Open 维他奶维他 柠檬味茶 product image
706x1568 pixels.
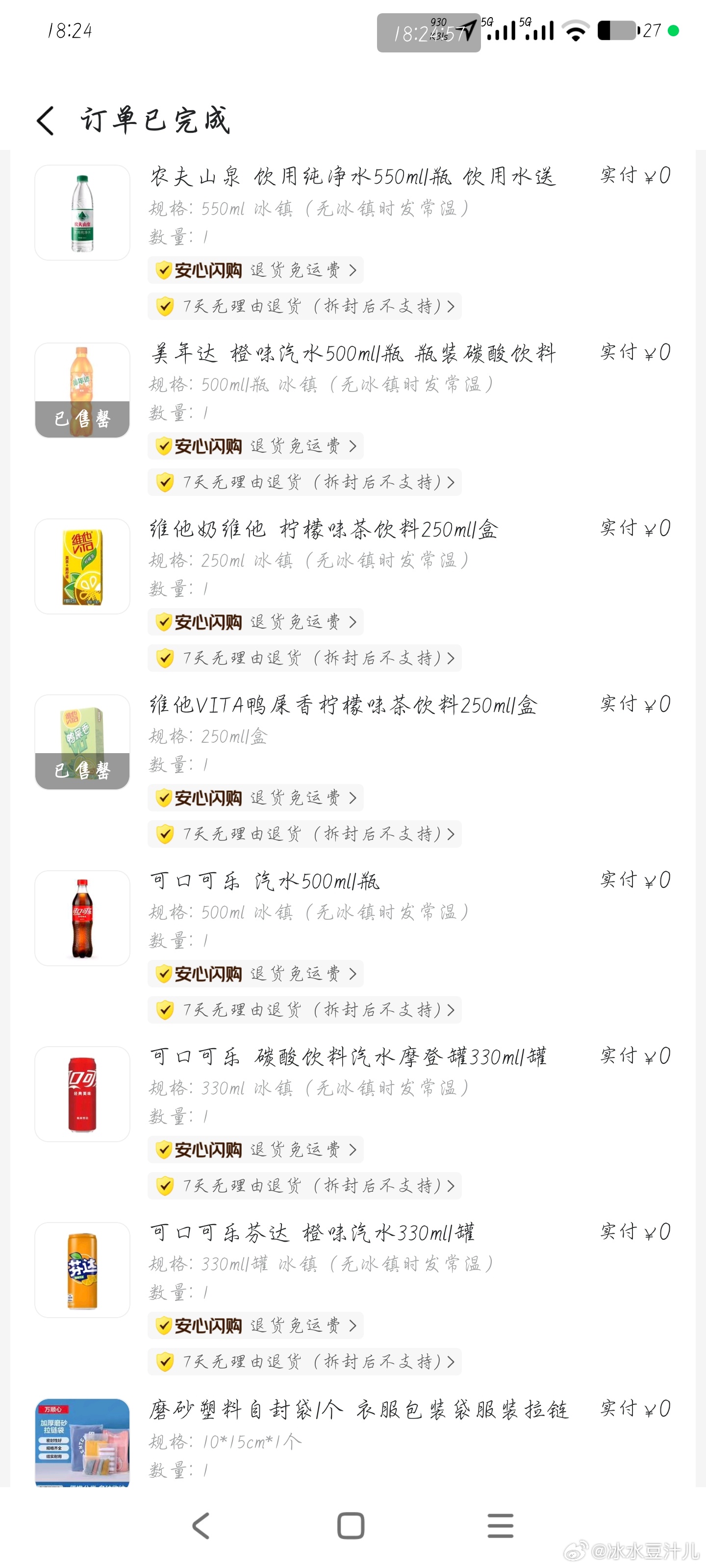[x=82, y=566]
